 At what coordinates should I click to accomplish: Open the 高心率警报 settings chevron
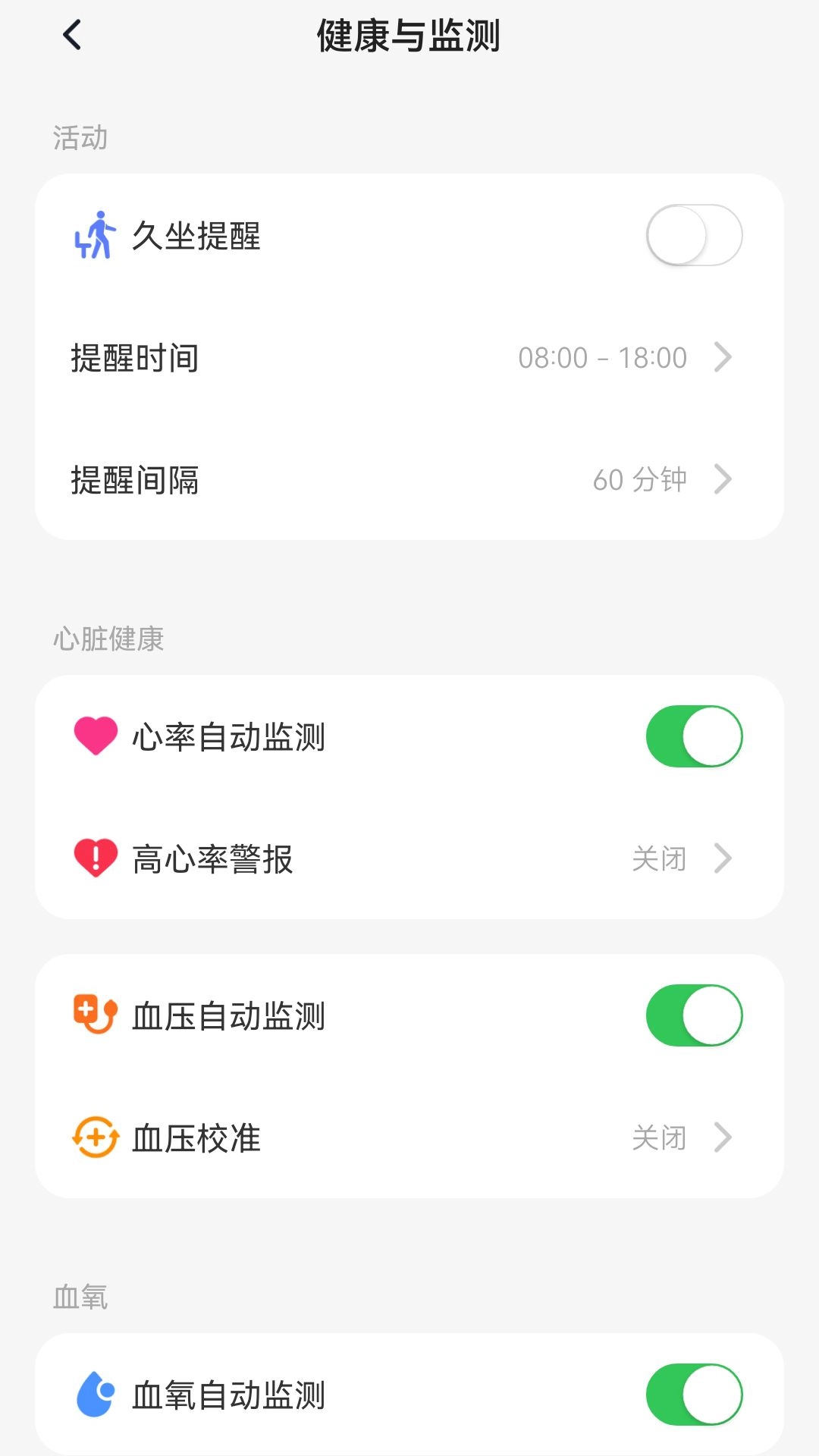coord(725,859)
